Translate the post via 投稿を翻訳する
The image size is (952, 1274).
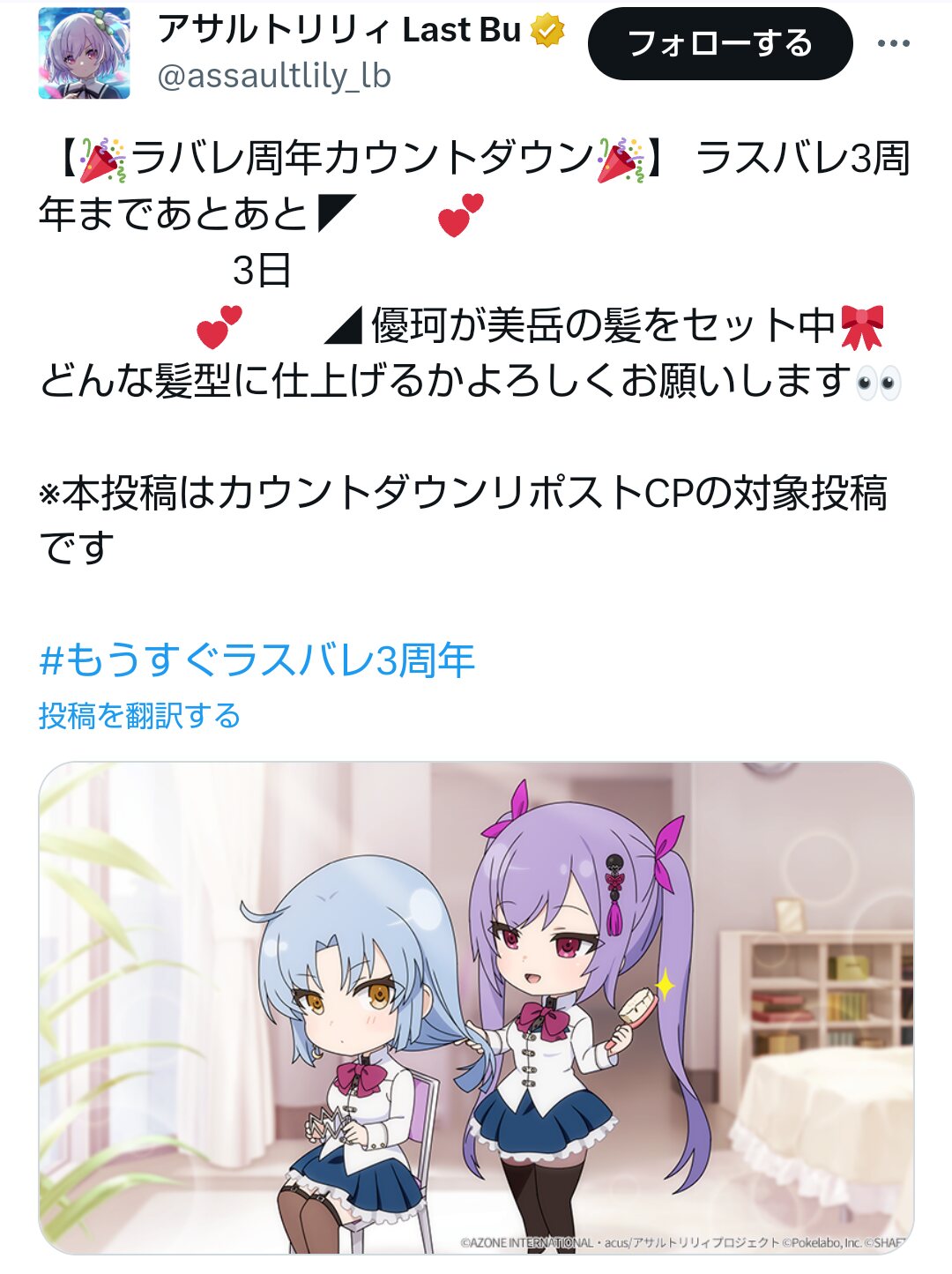[139, 715]
